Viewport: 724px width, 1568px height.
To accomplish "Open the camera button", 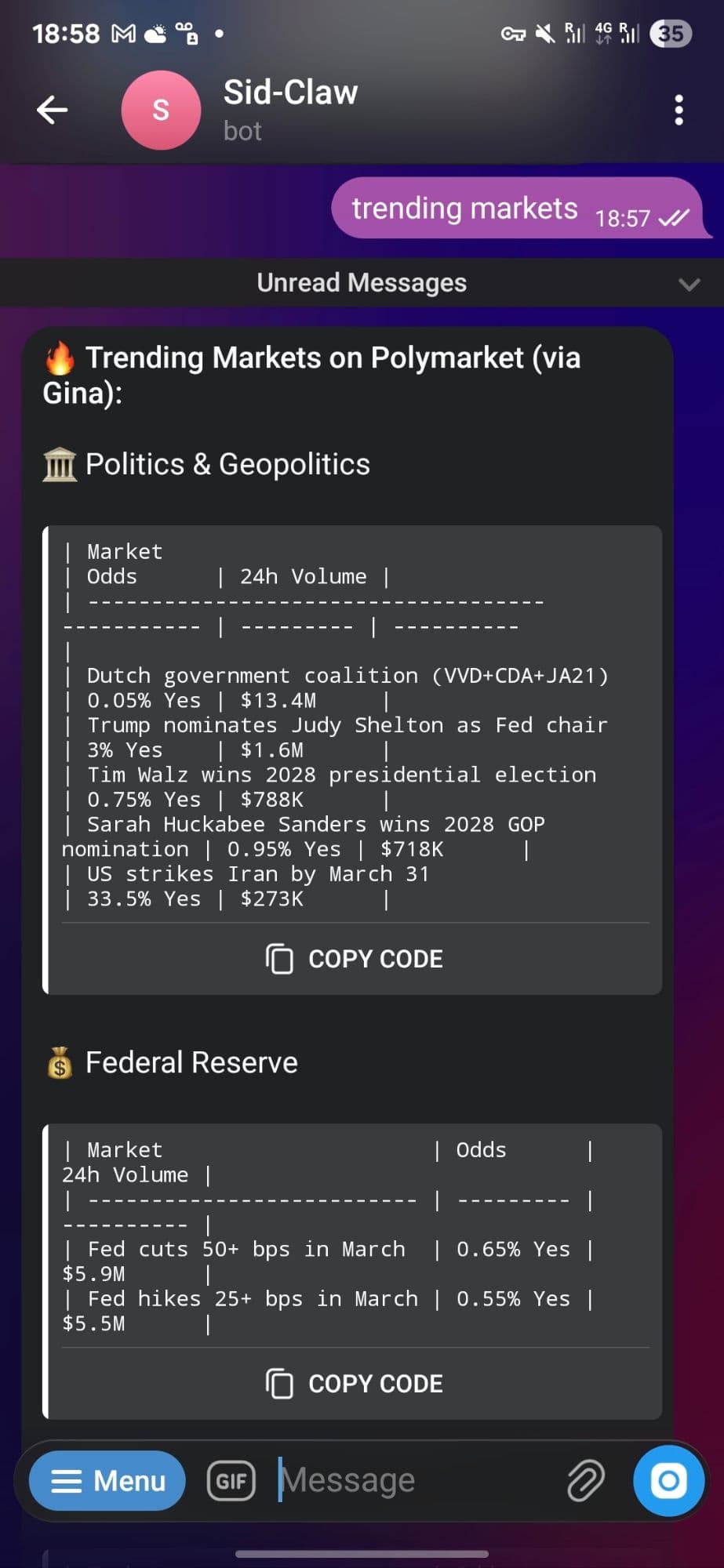I will pos(669,1481).
